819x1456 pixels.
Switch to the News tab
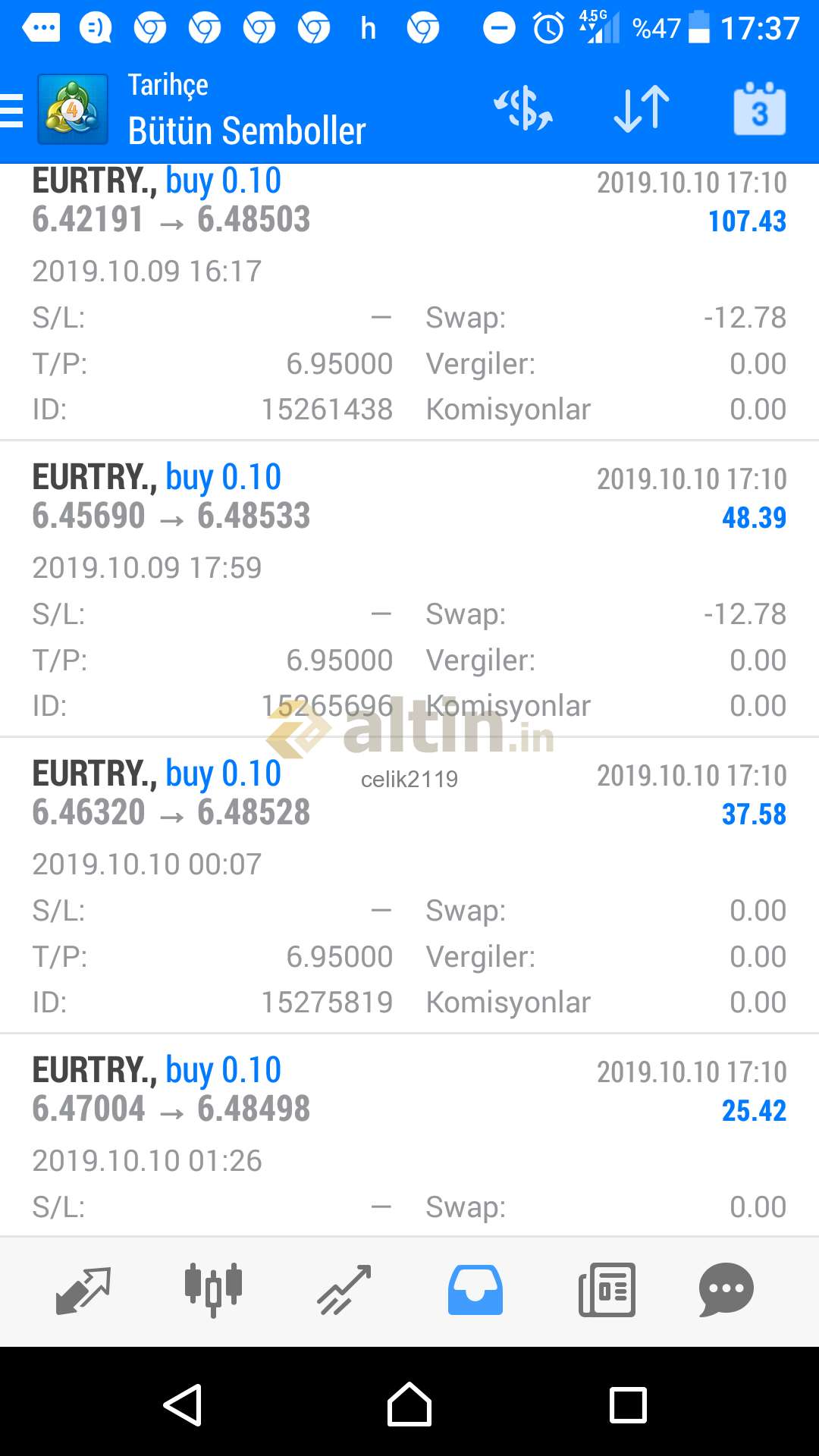607,1290
